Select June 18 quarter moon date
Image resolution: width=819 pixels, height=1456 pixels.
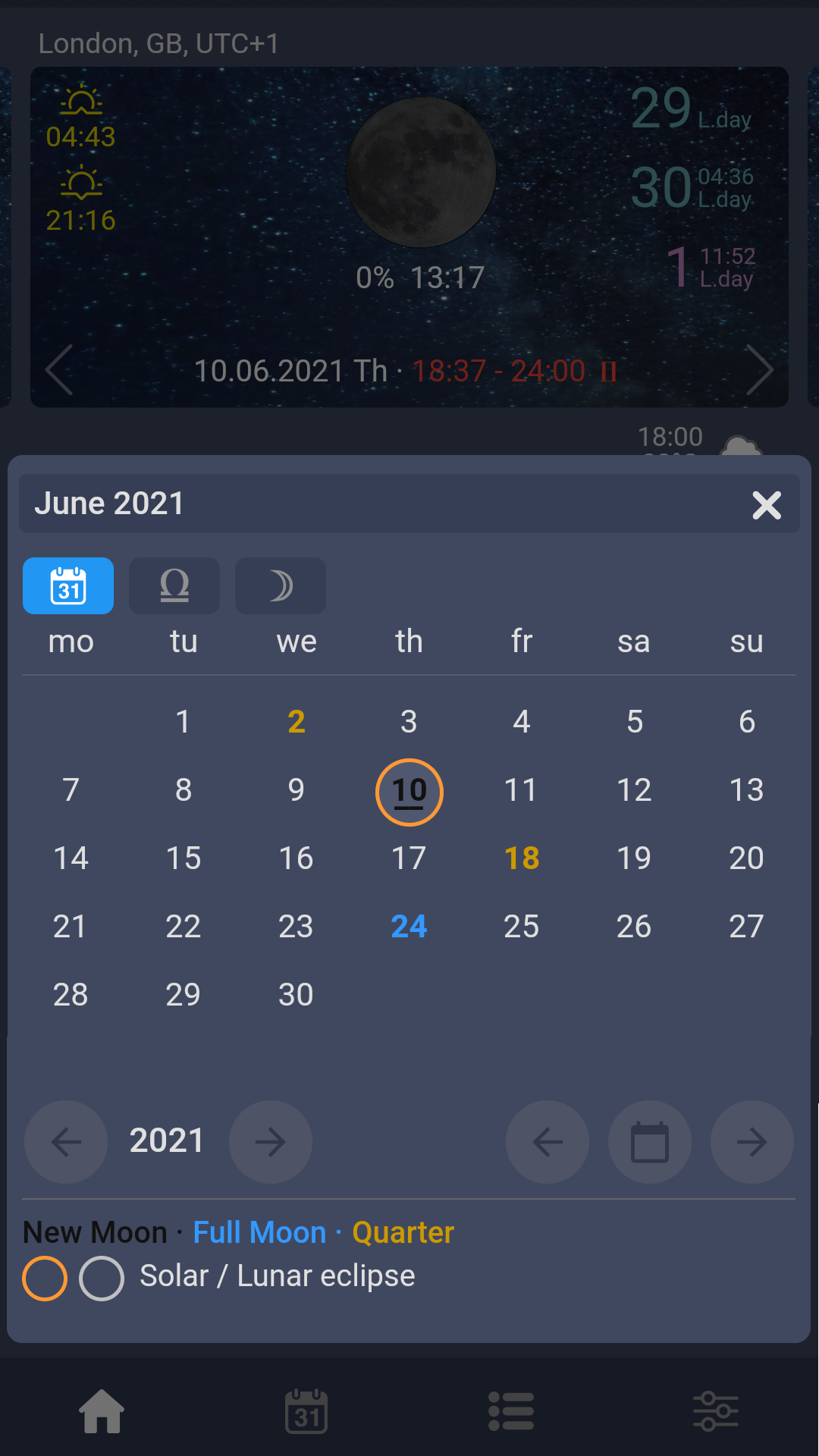[x=522, y=858]
